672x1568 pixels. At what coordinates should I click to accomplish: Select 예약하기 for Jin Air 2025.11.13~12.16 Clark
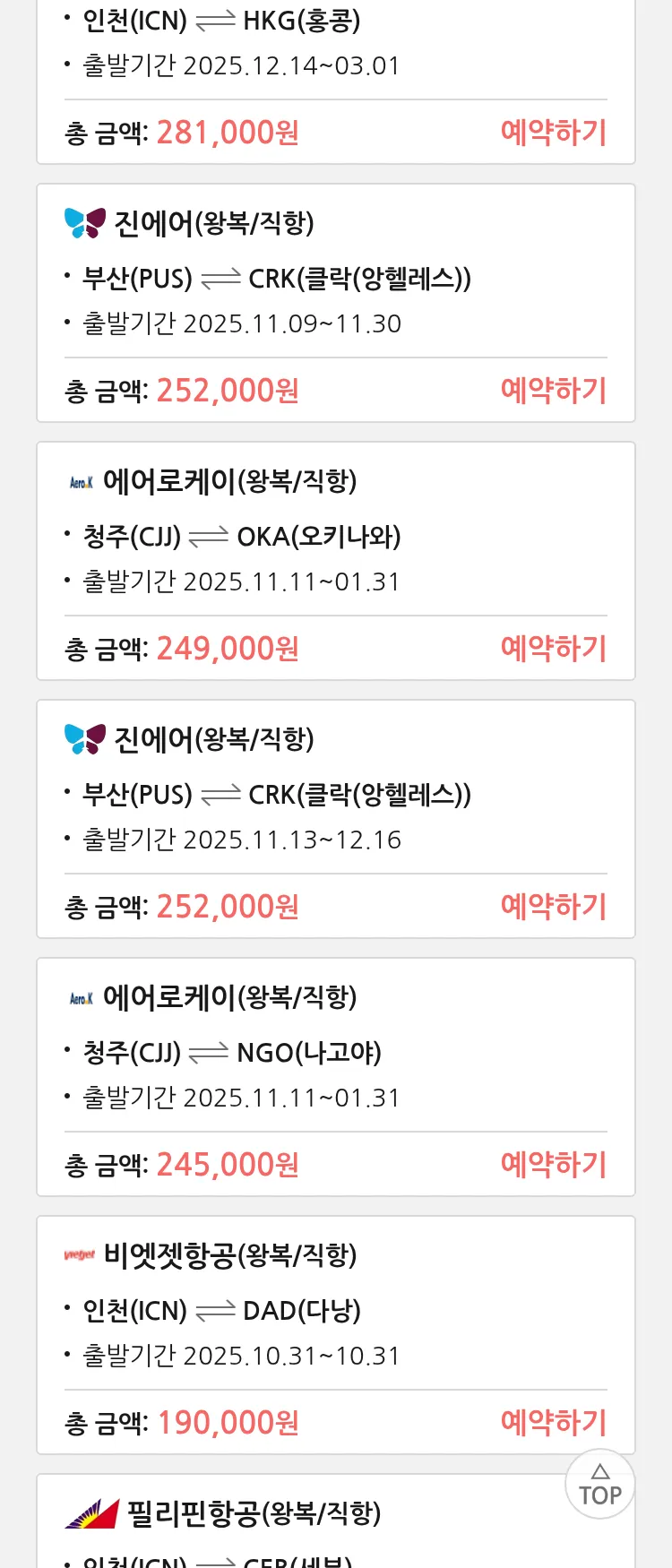pyautogui.click(x=553, y=907)
